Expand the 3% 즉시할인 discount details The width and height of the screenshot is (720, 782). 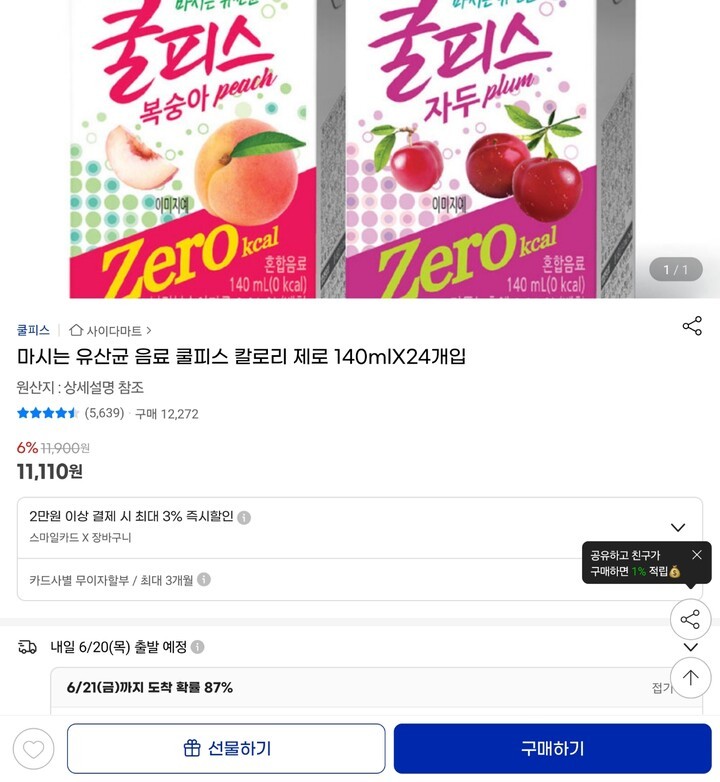[x=677, y=527]
